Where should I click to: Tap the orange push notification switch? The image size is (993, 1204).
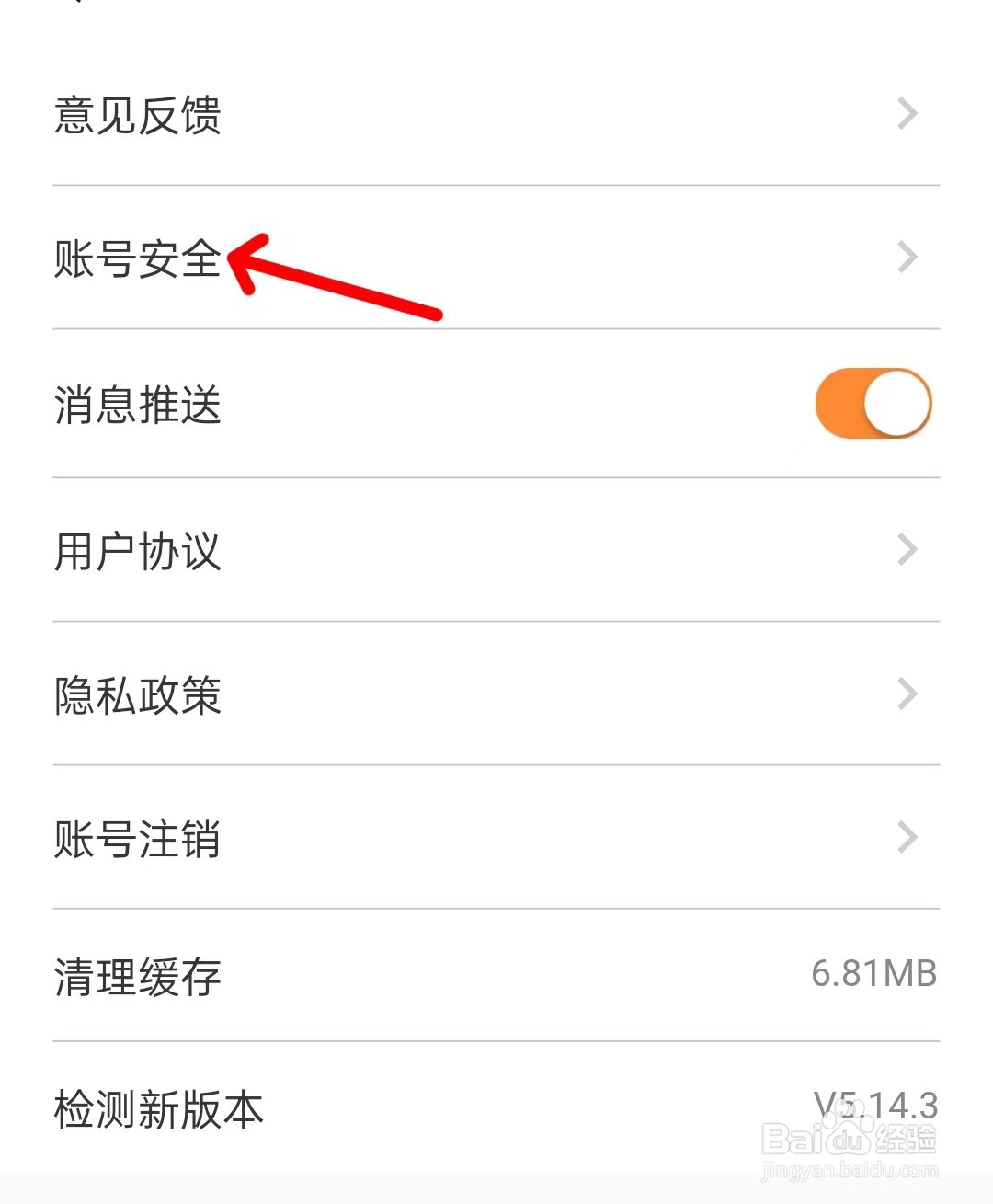click(x=873, y=401)
